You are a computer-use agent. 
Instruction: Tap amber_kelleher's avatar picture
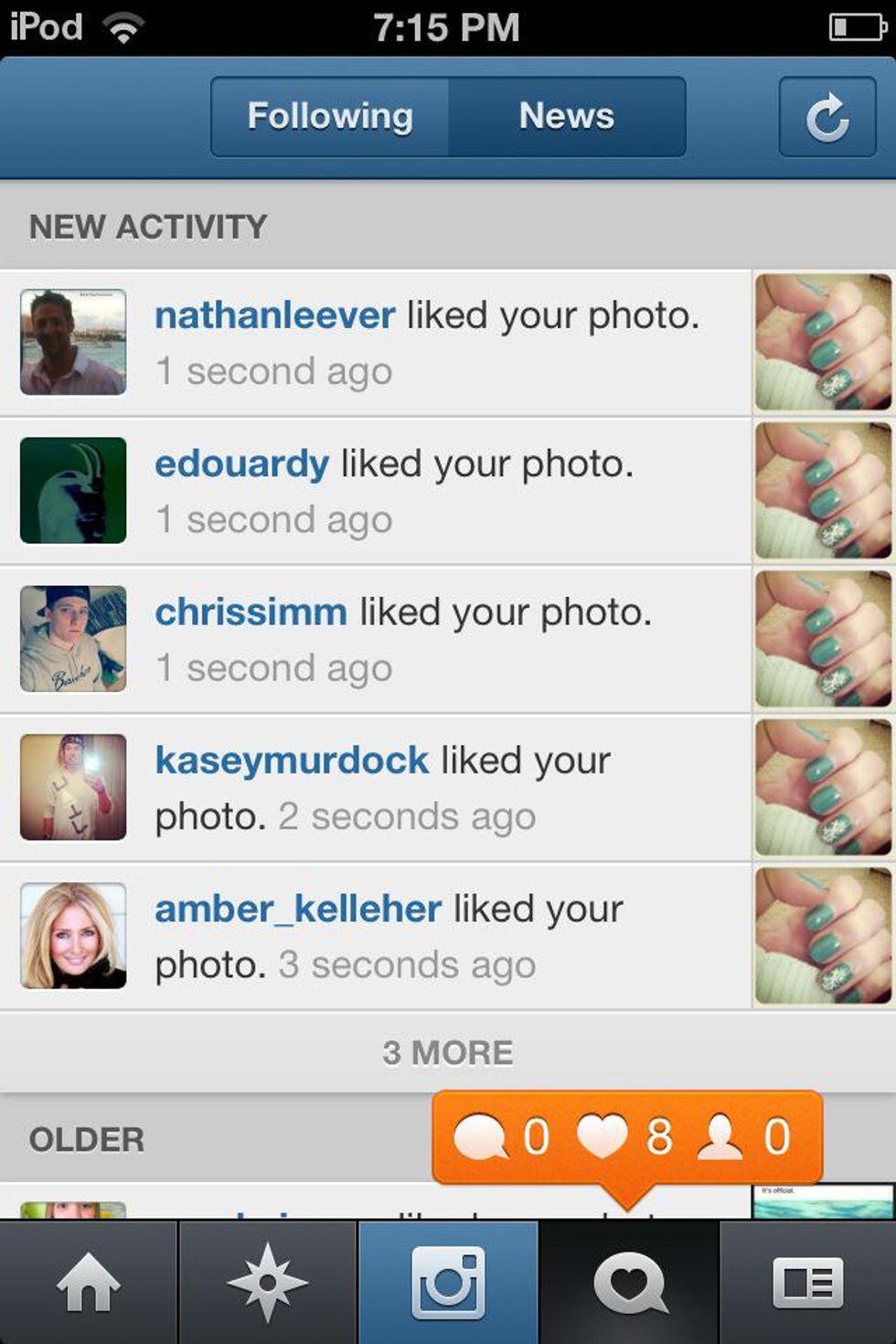point(73,936)
